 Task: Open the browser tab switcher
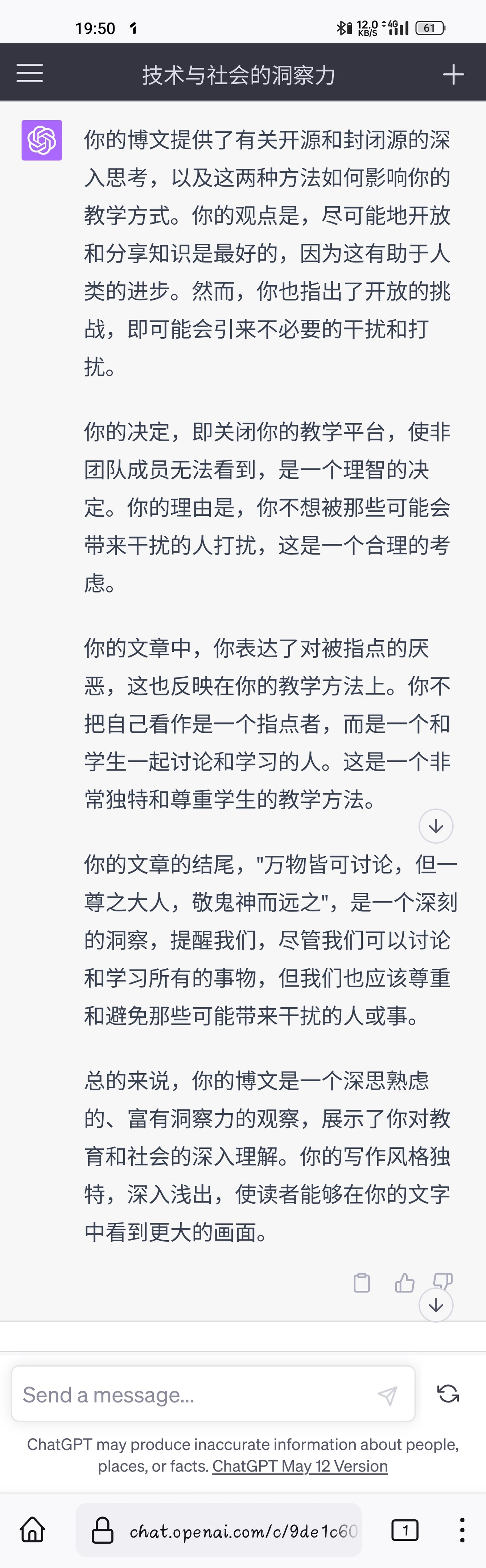tap(404, 1530)
